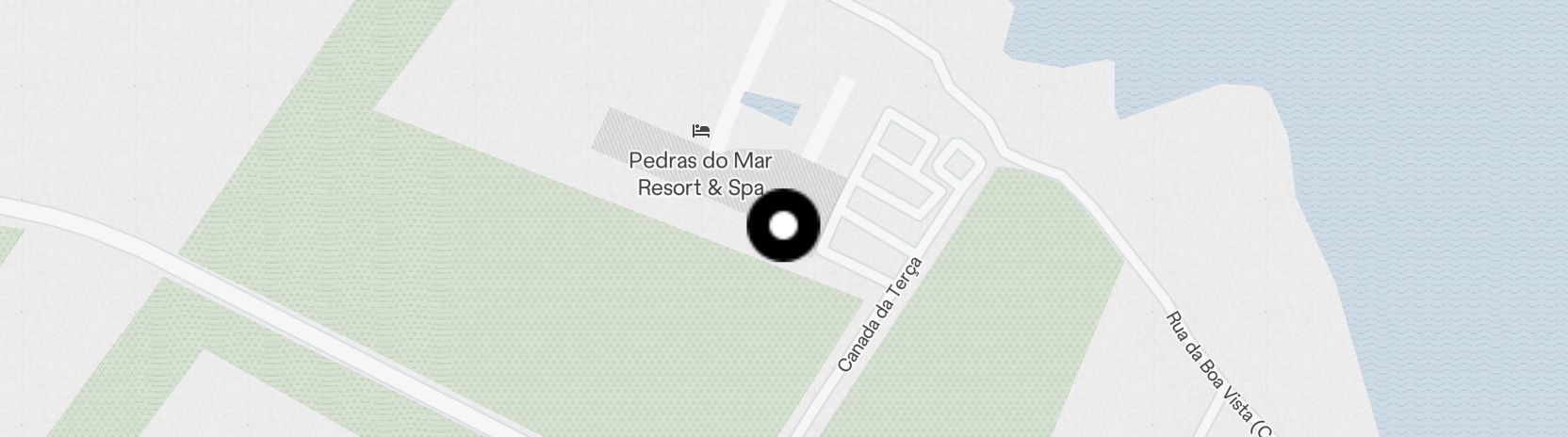Tap the black circular location marker
1568x437 pixels.
[x=783, y=226]
